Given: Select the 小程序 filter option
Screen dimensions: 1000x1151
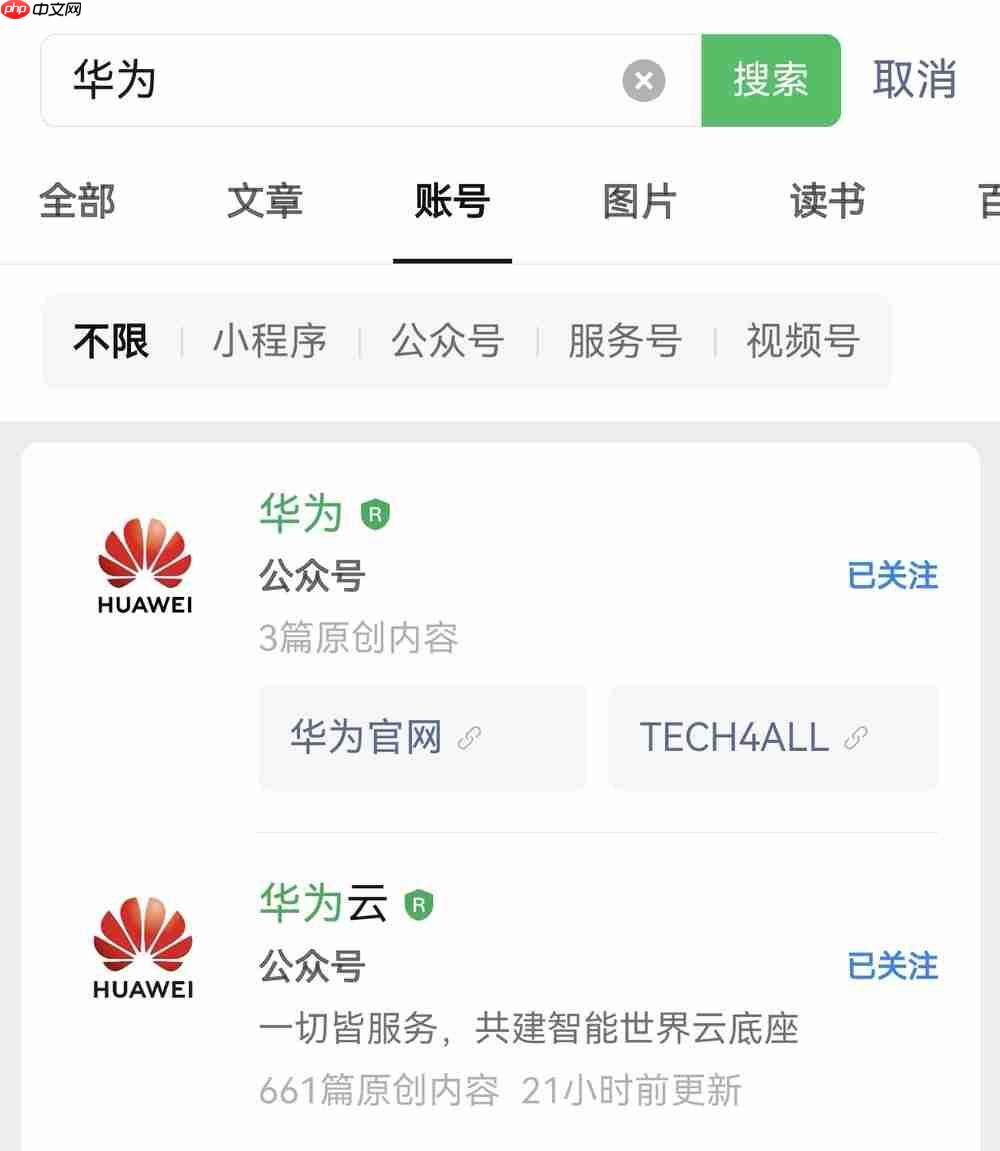Looking at the screenshot, I should pos(270,341).
